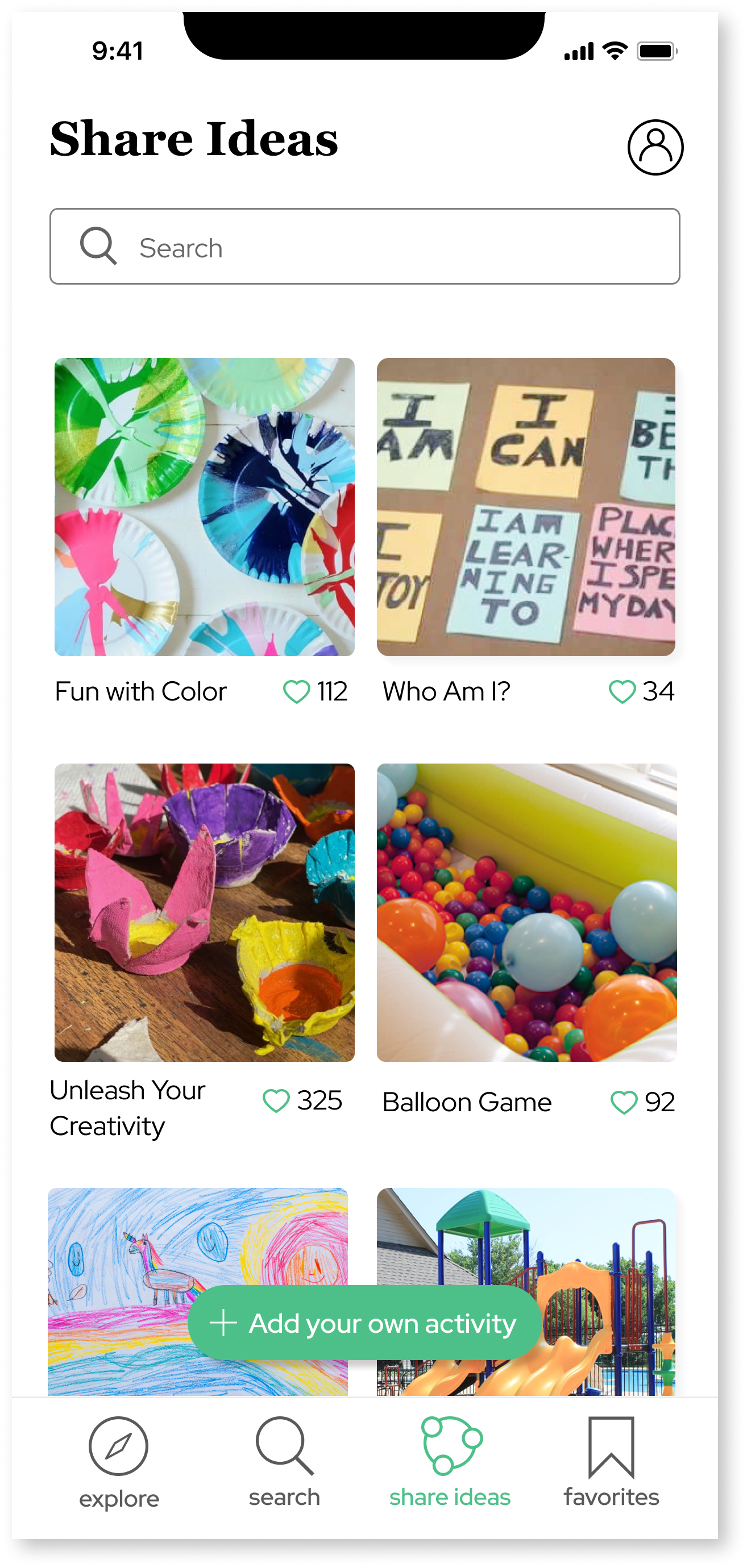Open the Unleash Your Creativity activity
Viewport: 747px width, 1568px height.
[204, 912]
